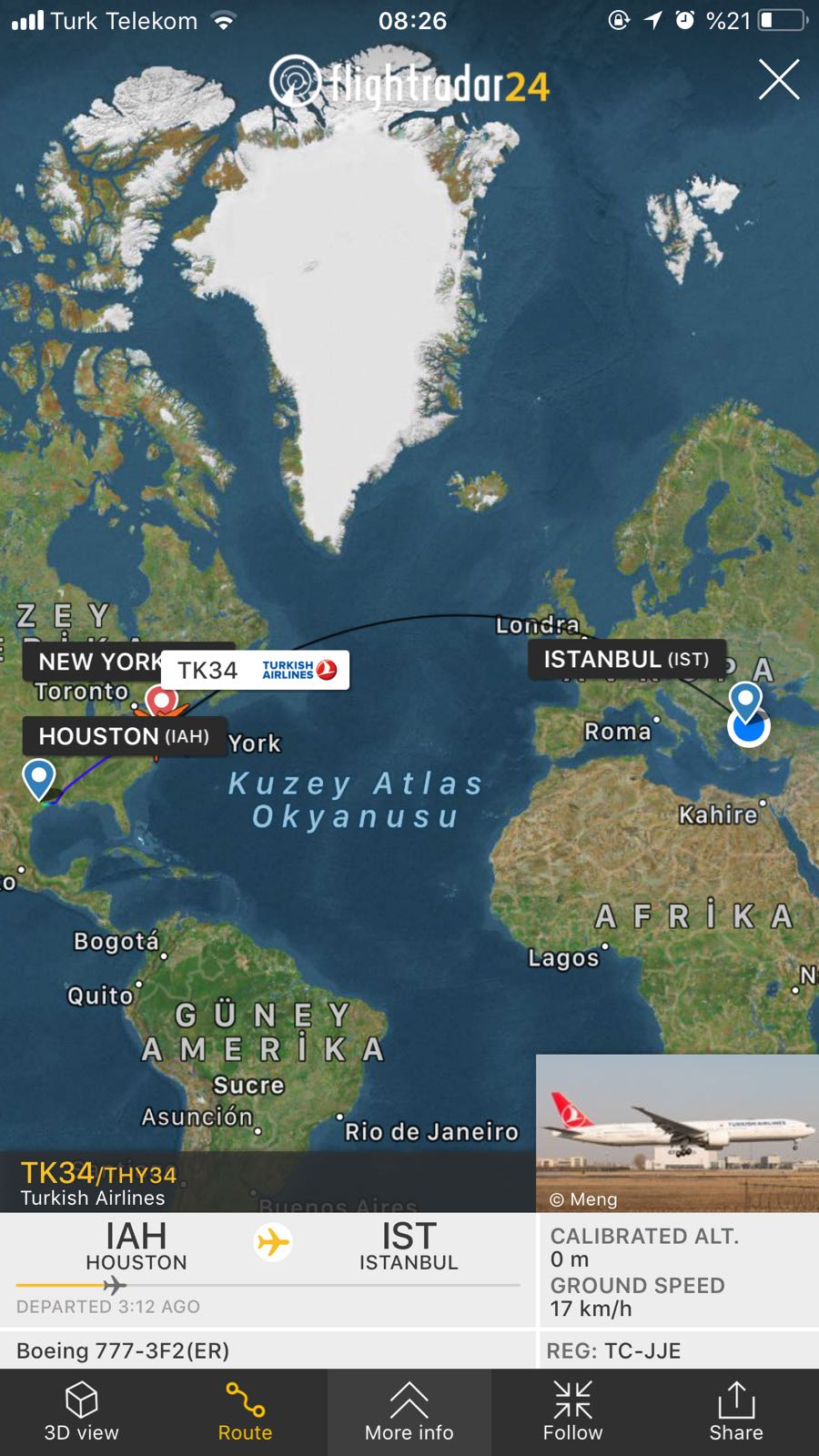Follow flight TK34
This screenshot has width=819, height=1456.
[x=572, y=1411]
